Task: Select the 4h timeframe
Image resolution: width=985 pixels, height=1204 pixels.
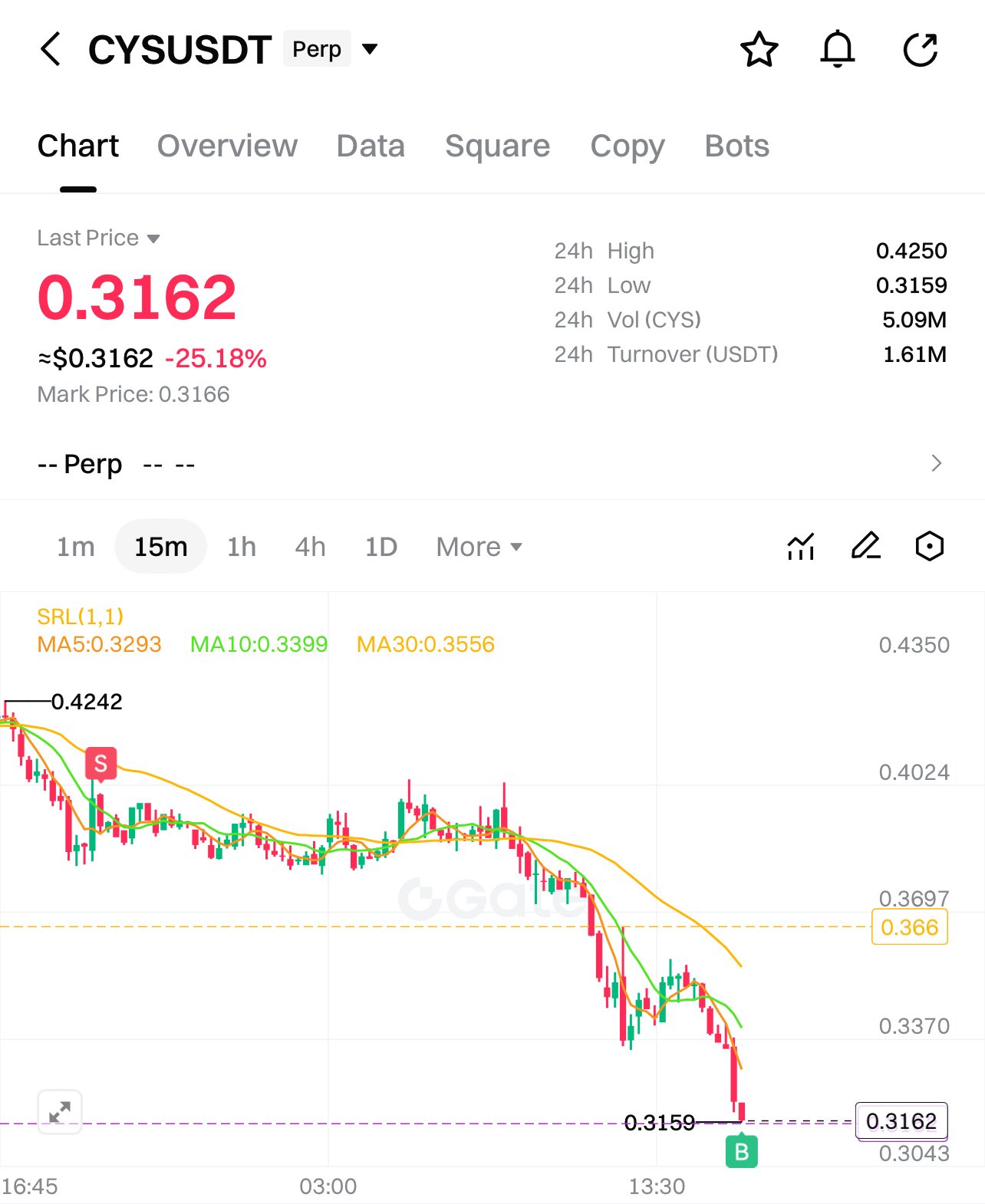Action: click(310, 547)
